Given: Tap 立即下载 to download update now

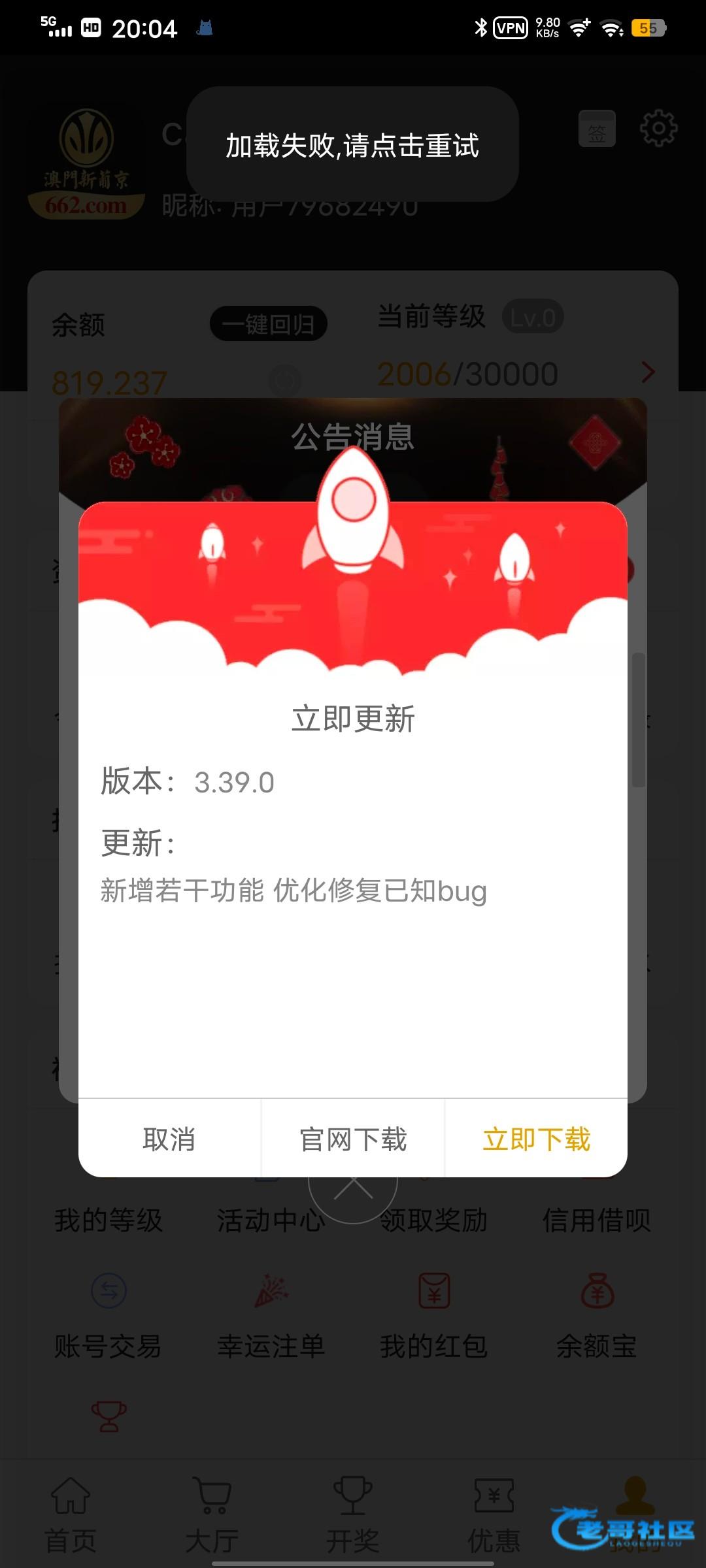Looking at the screenshot, I should pos(536,1139).
